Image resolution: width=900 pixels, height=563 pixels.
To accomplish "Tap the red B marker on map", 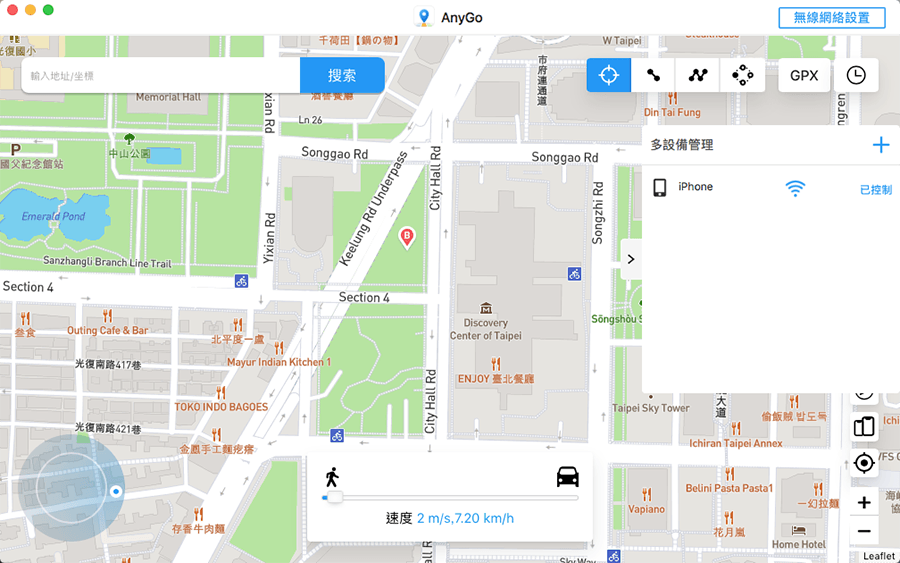I will click(407, 237).
